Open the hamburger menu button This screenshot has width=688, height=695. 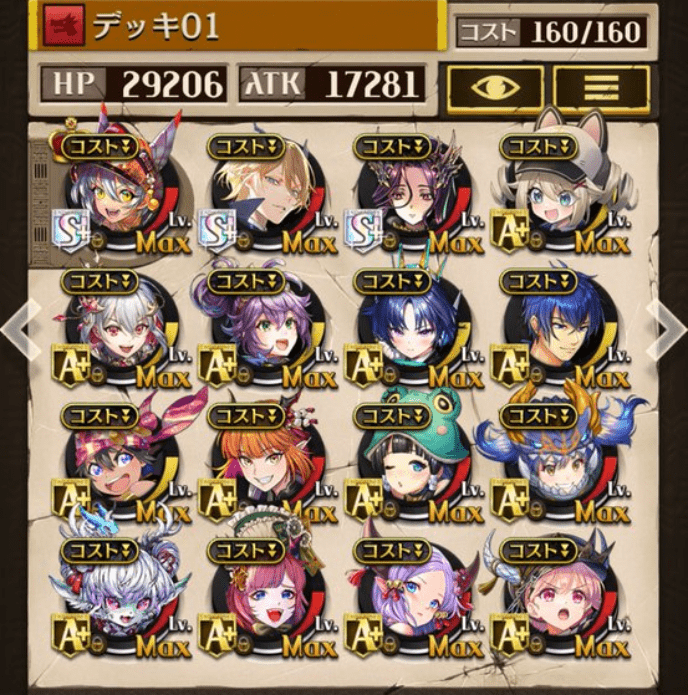pyautogui.click(x=600, y=88)
